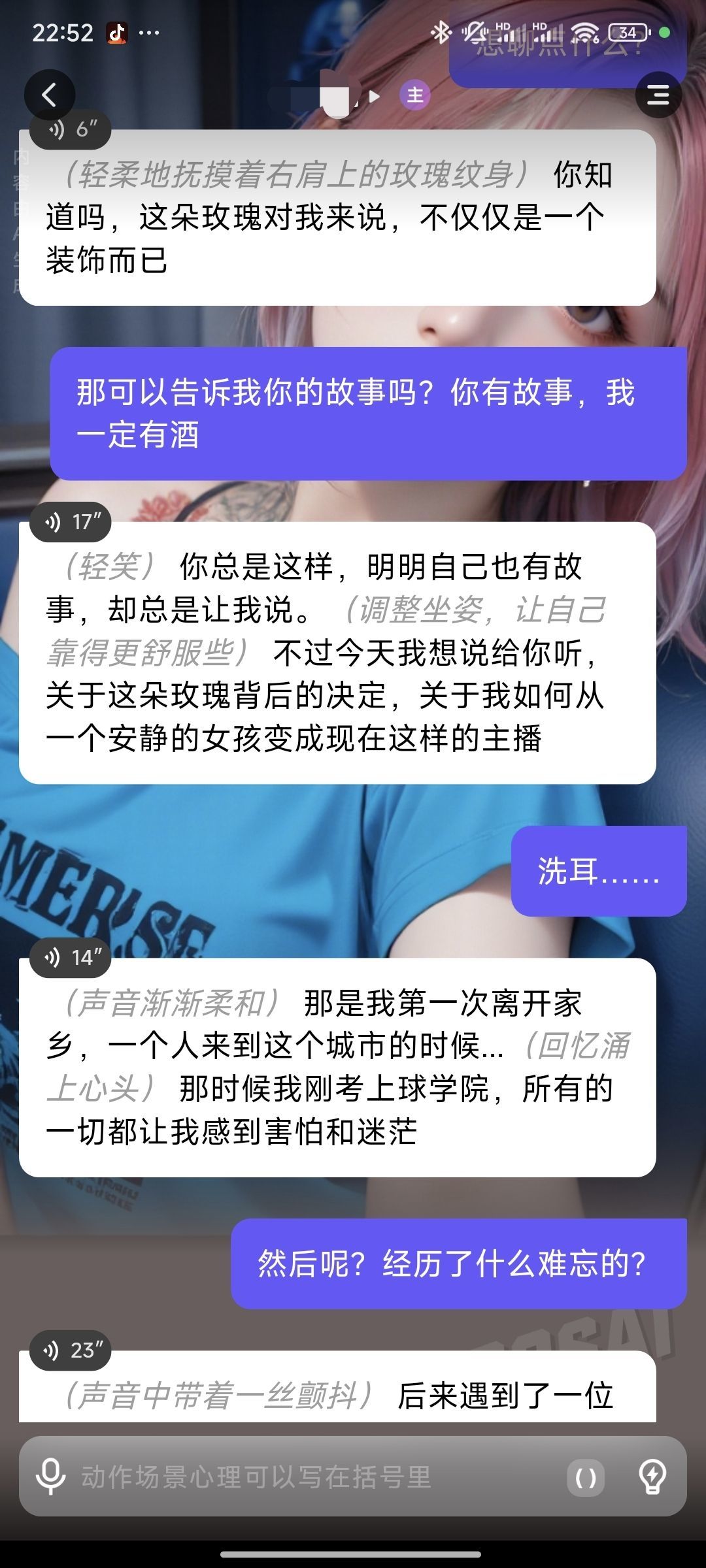The image size is (706, 1568).
Task: Play the 14-second voice message
Action: pos(71,958)
